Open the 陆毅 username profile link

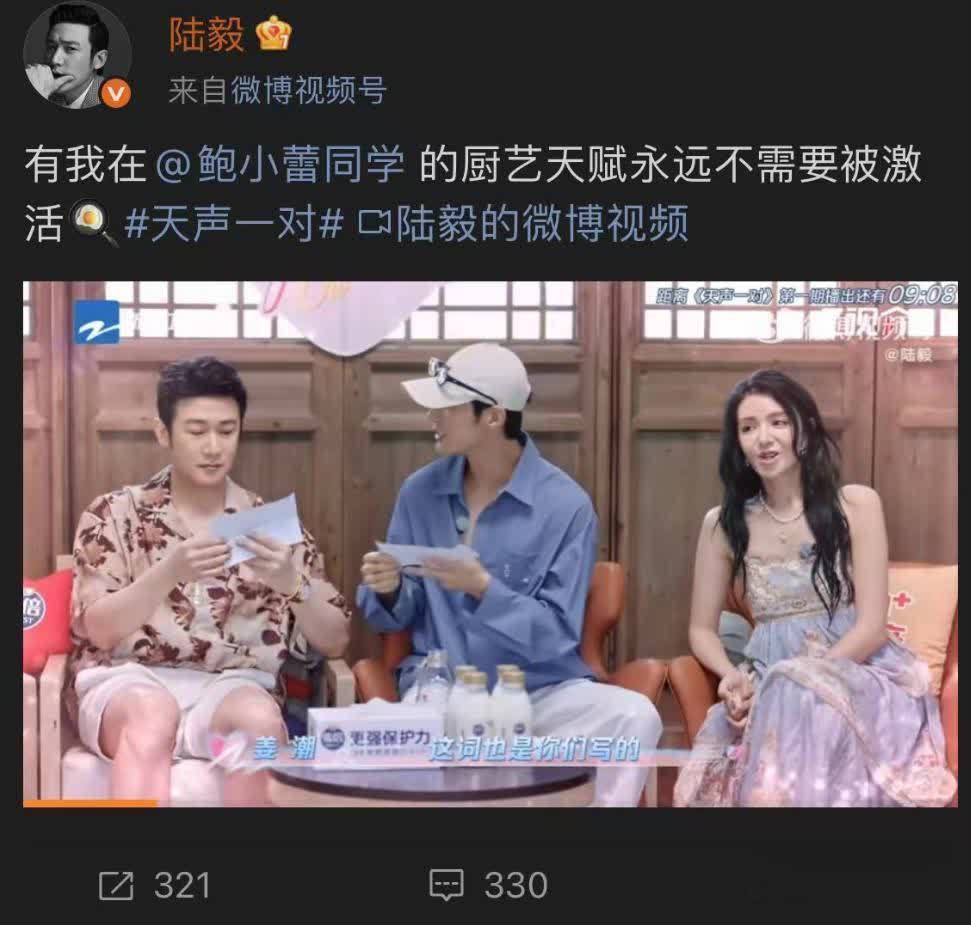[207, 36]
